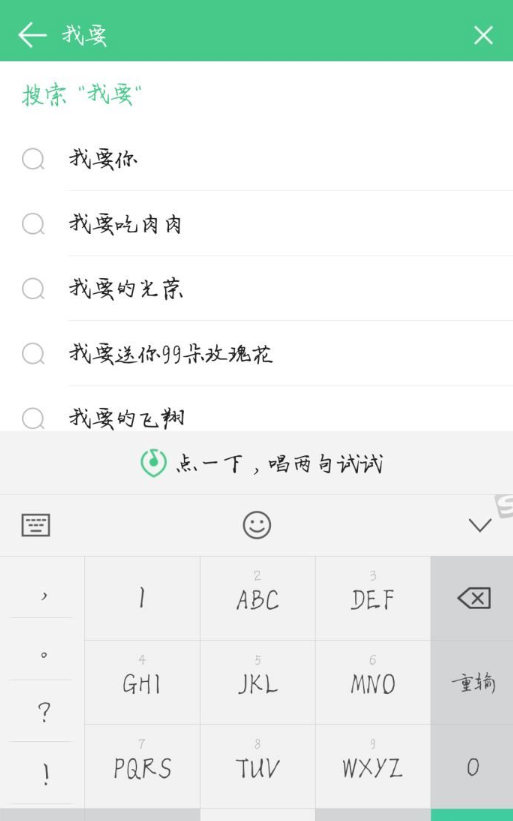Screen dimensions: 513x821
Task: Open the suggestion 我要吃肉肉
Action: (256, 224)
